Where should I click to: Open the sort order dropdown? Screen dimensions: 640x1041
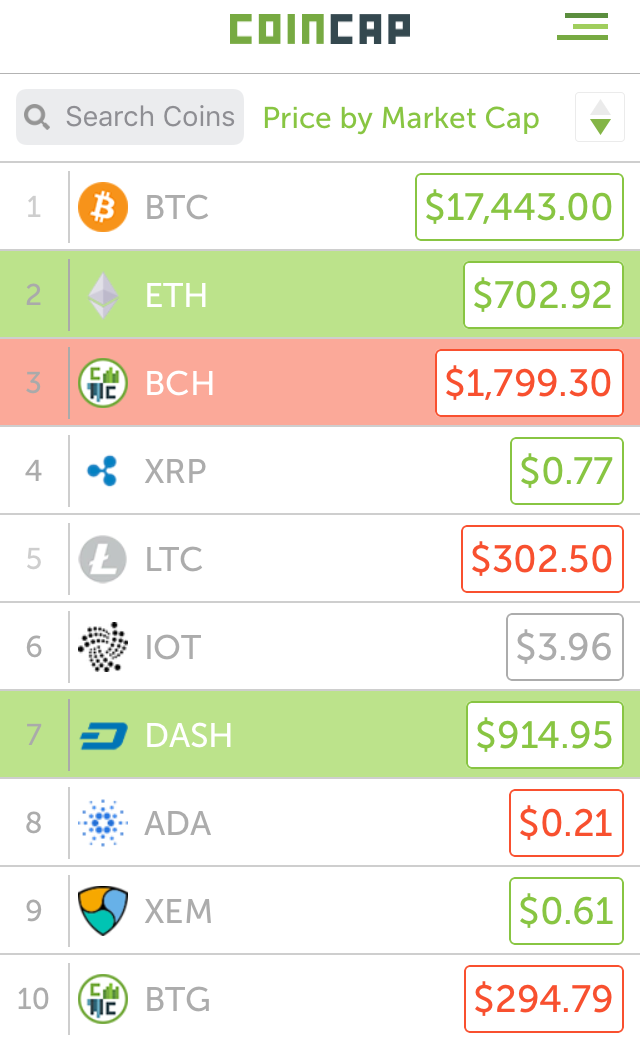[599, 117]
